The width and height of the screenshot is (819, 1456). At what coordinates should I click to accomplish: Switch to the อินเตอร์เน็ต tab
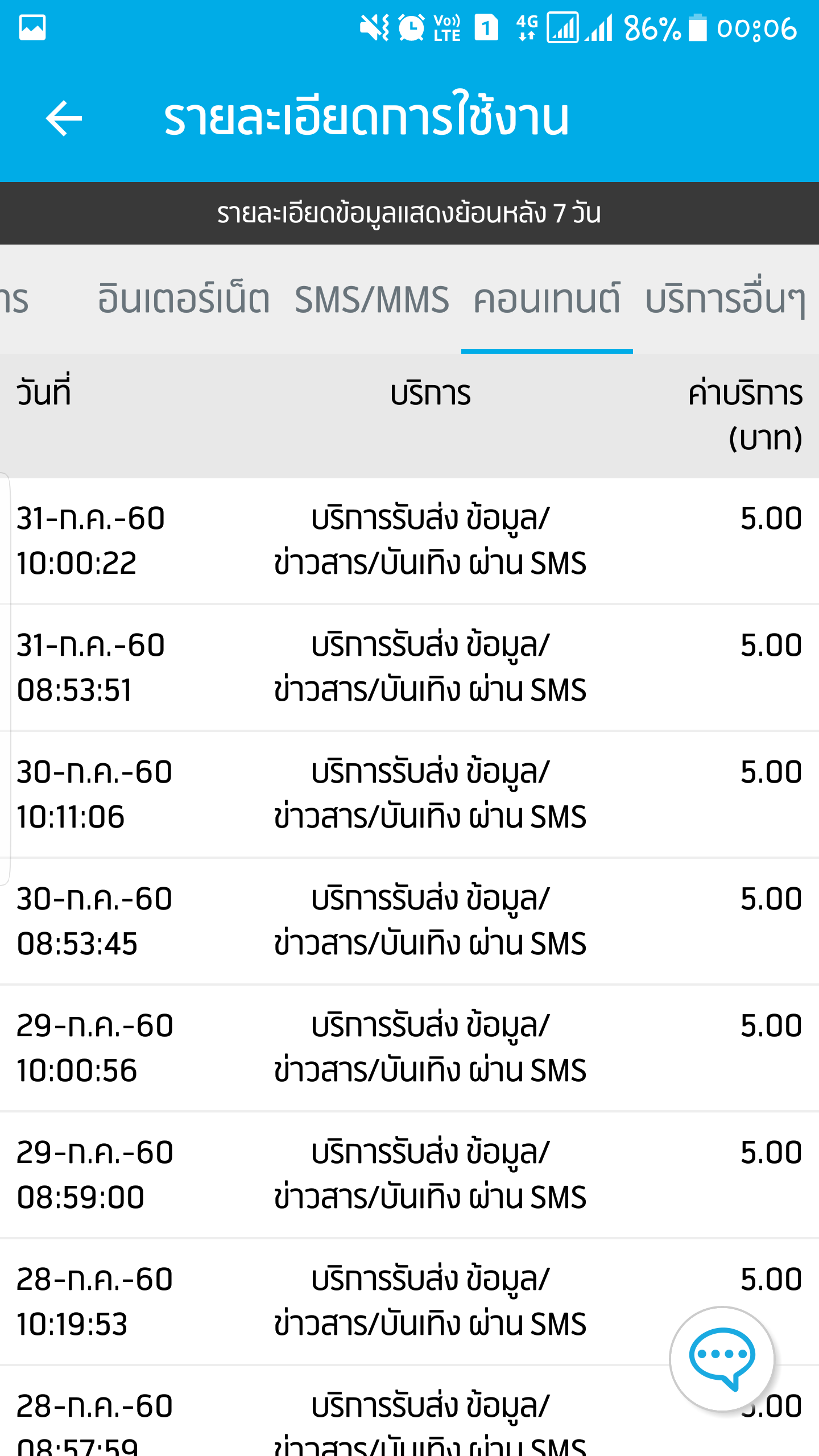pos(183,300)
